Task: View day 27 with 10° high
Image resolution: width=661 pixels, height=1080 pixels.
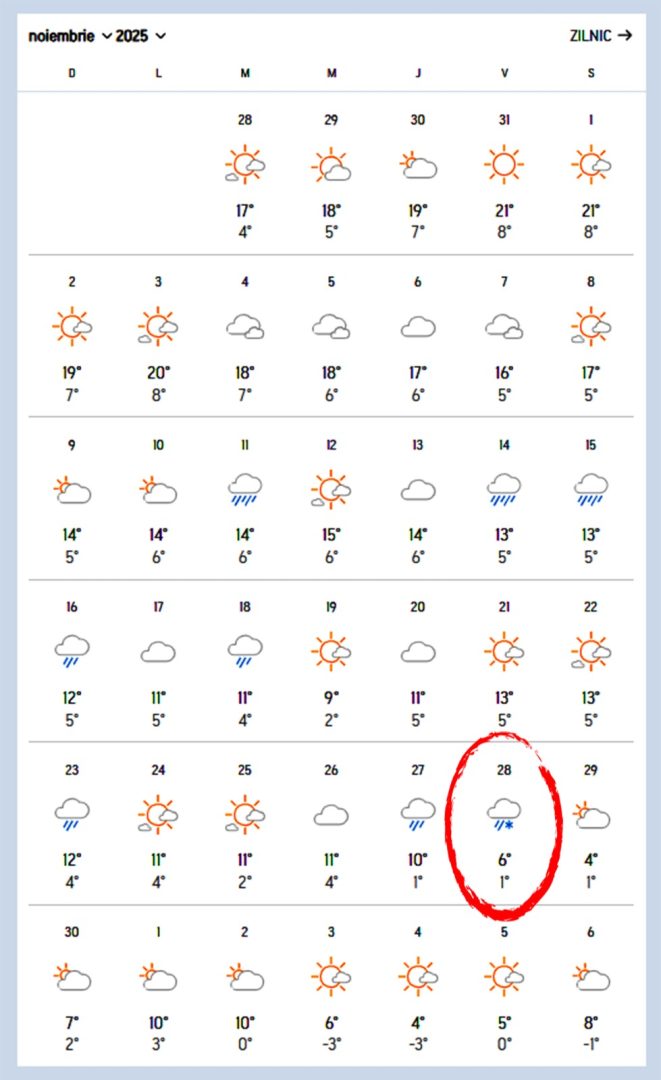Action: coord(418,823)
